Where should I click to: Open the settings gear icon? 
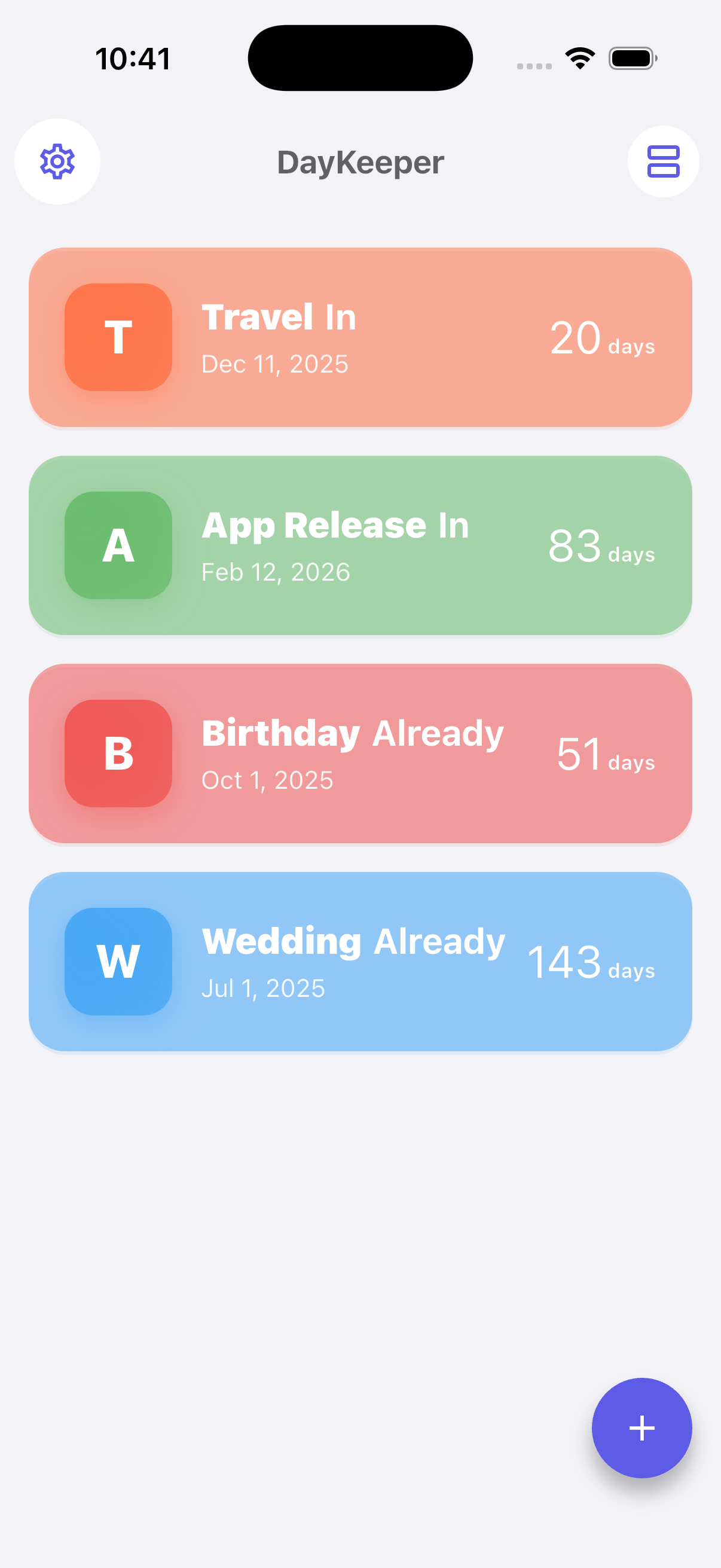click(x=57, y=161)
